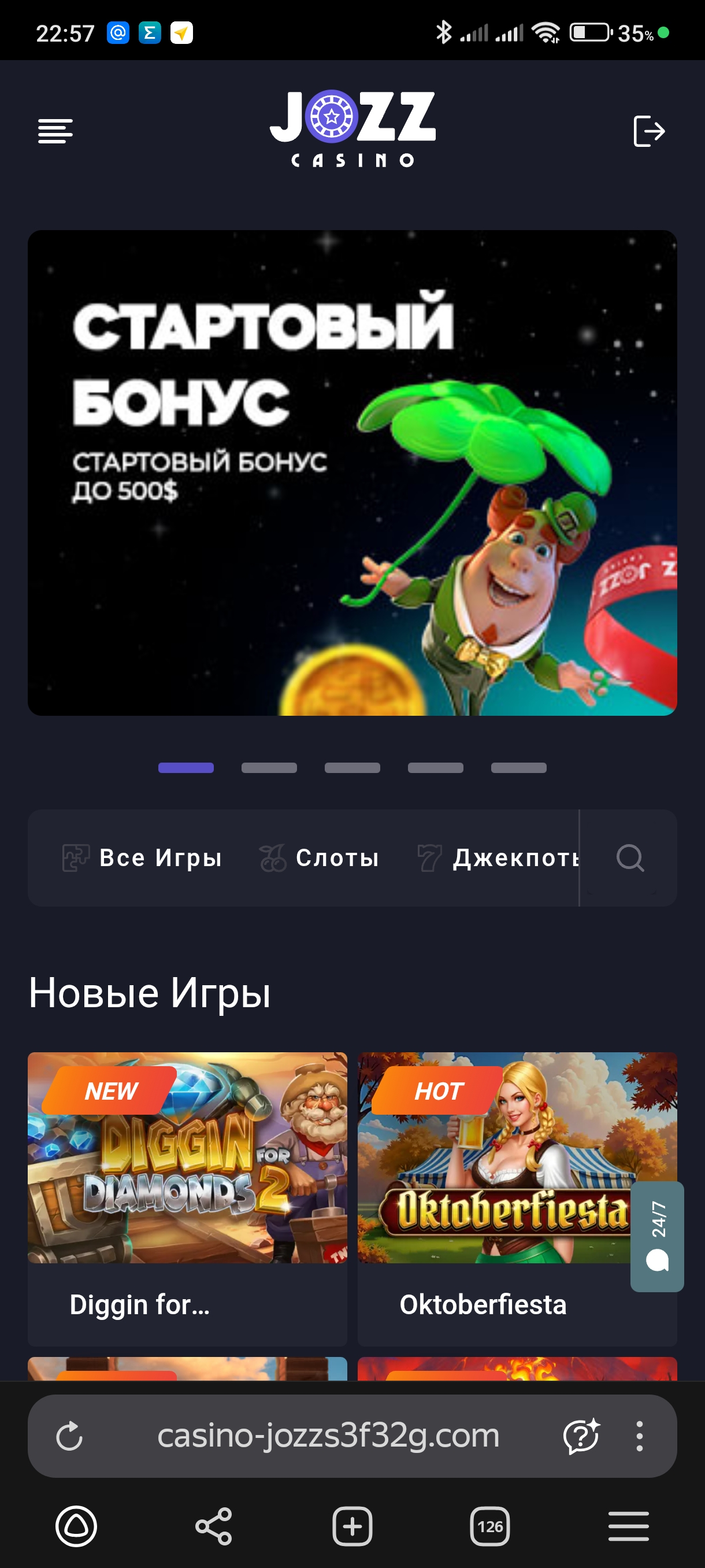Jump to the second banner slide indicator
Image resolution: width=705 pixels, height=1568 pixels.
269,768
